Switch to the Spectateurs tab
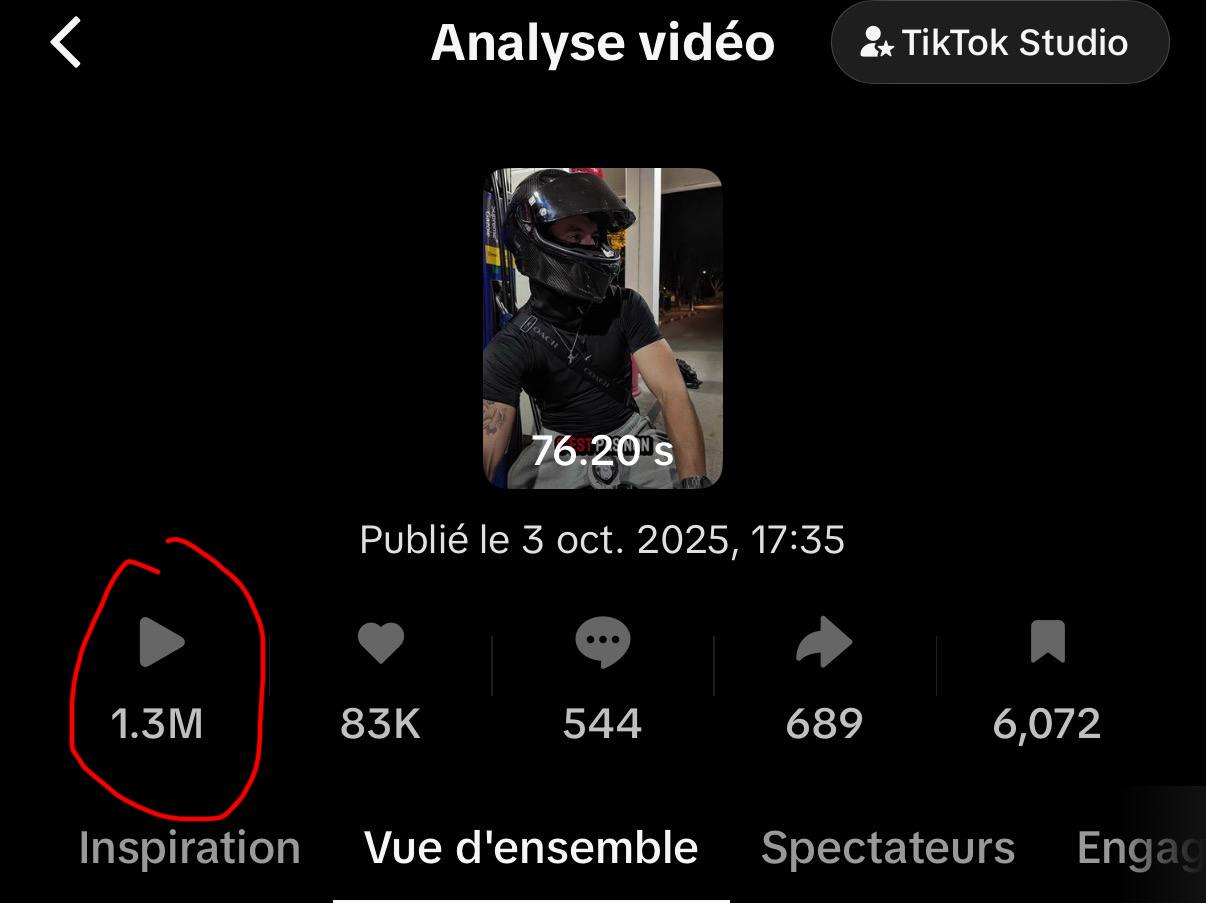Viewport: 1206px width, 903px height. 887,848
